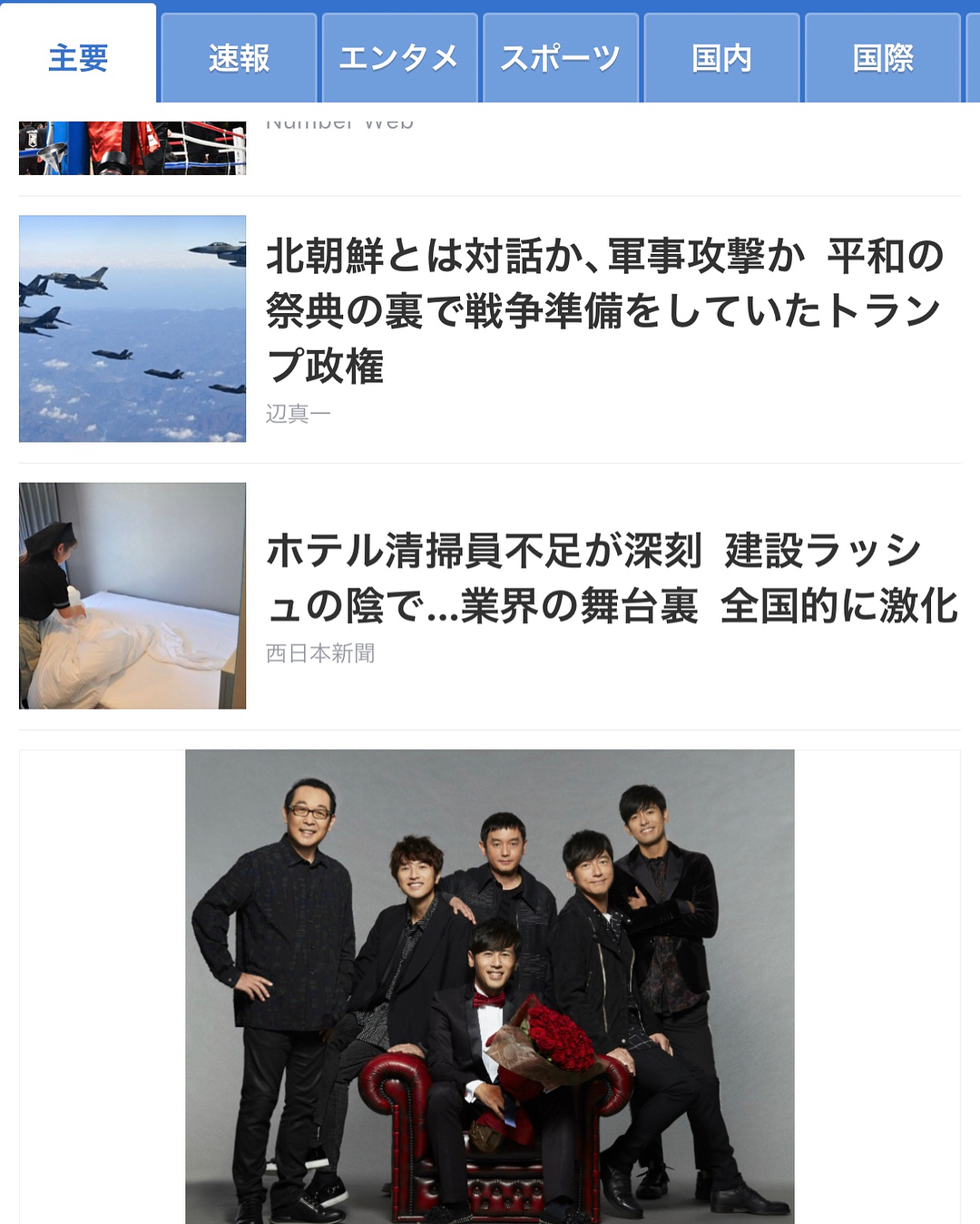Screen dimensions: 980x1224
Task: Switch to the 主要 tab
Action: (78, 58)
